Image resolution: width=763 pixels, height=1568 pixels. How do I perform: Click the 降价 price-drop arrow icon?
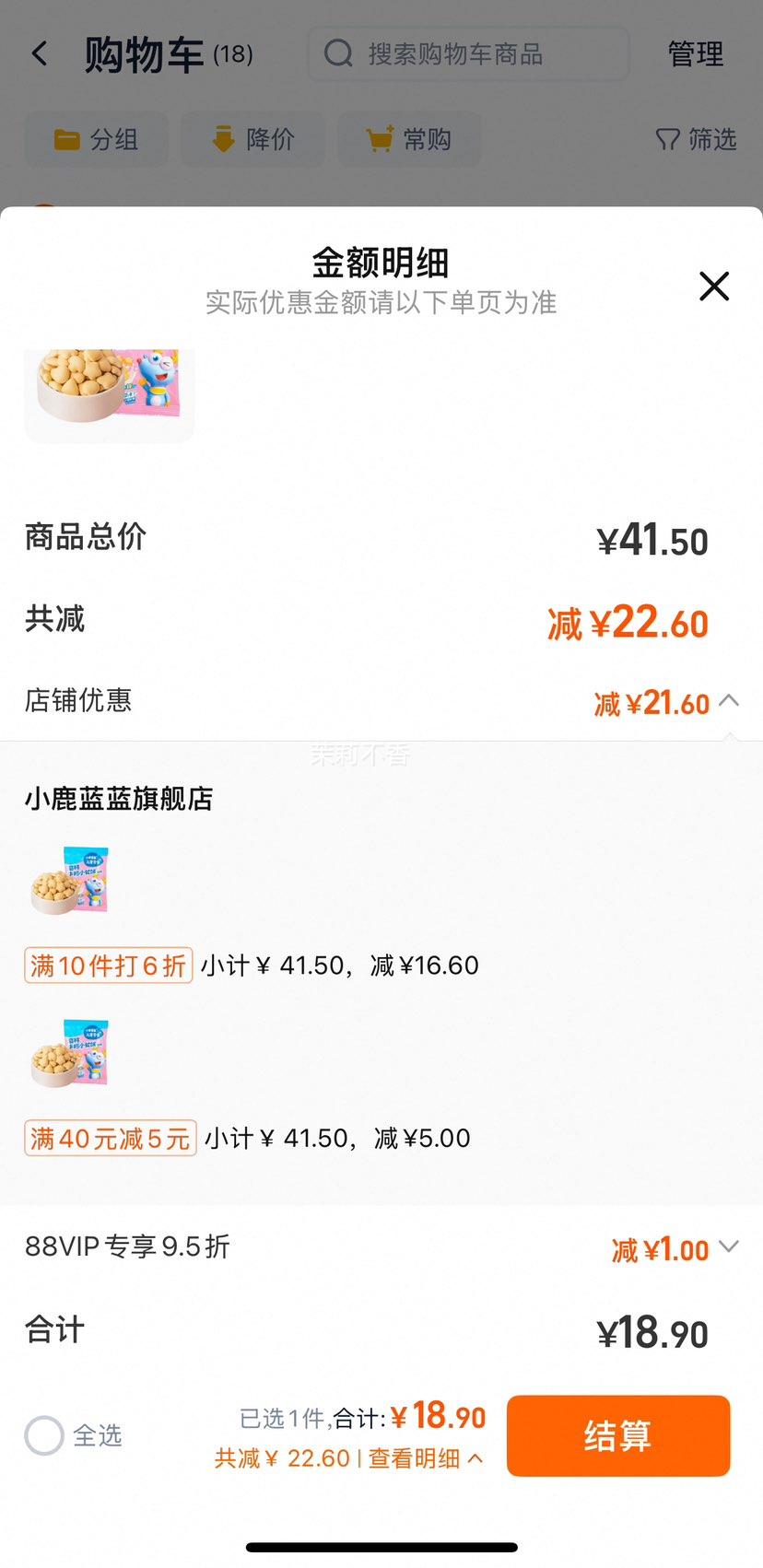pyautogui.click(x=221, y=139)
